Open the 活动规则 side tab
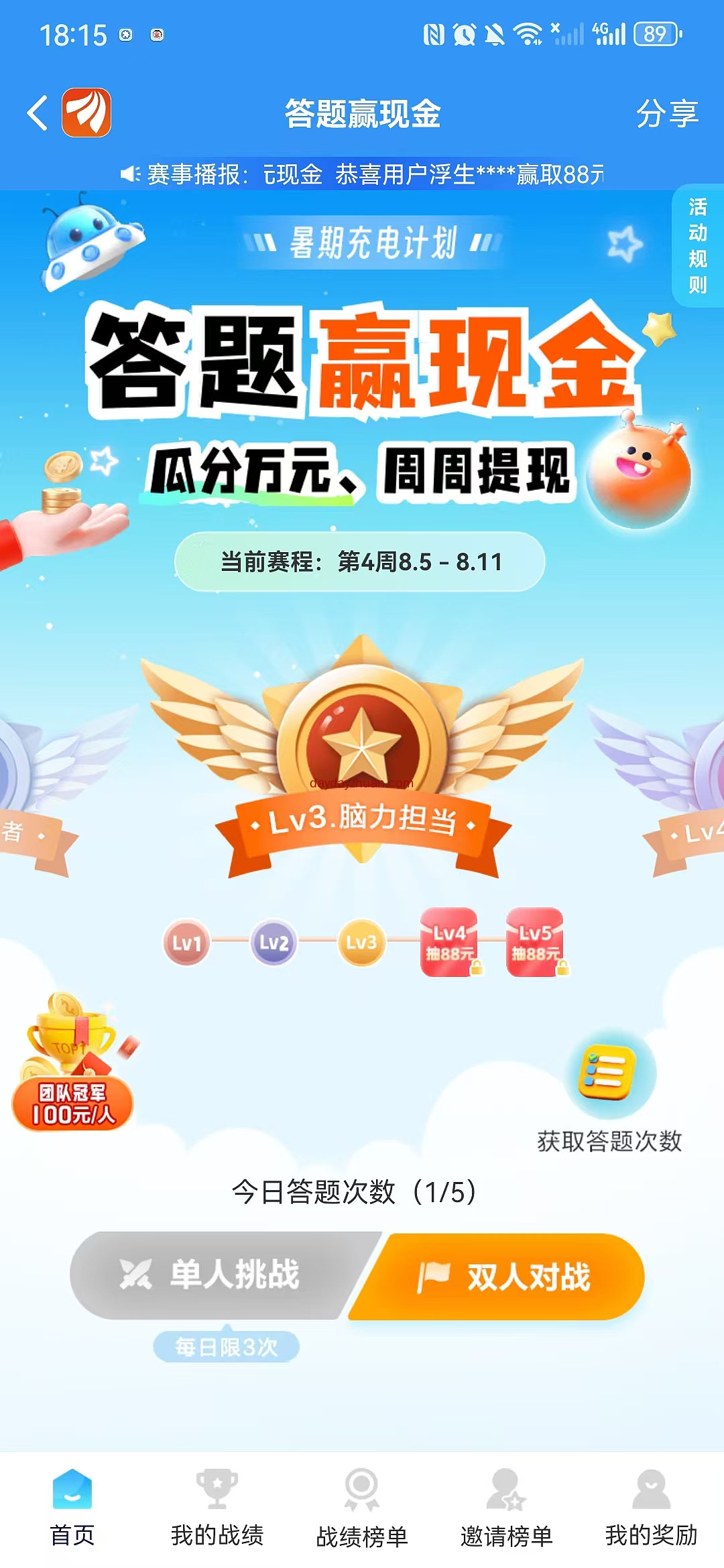Viewport: 724px width, 1568px height. coord(698,245)
